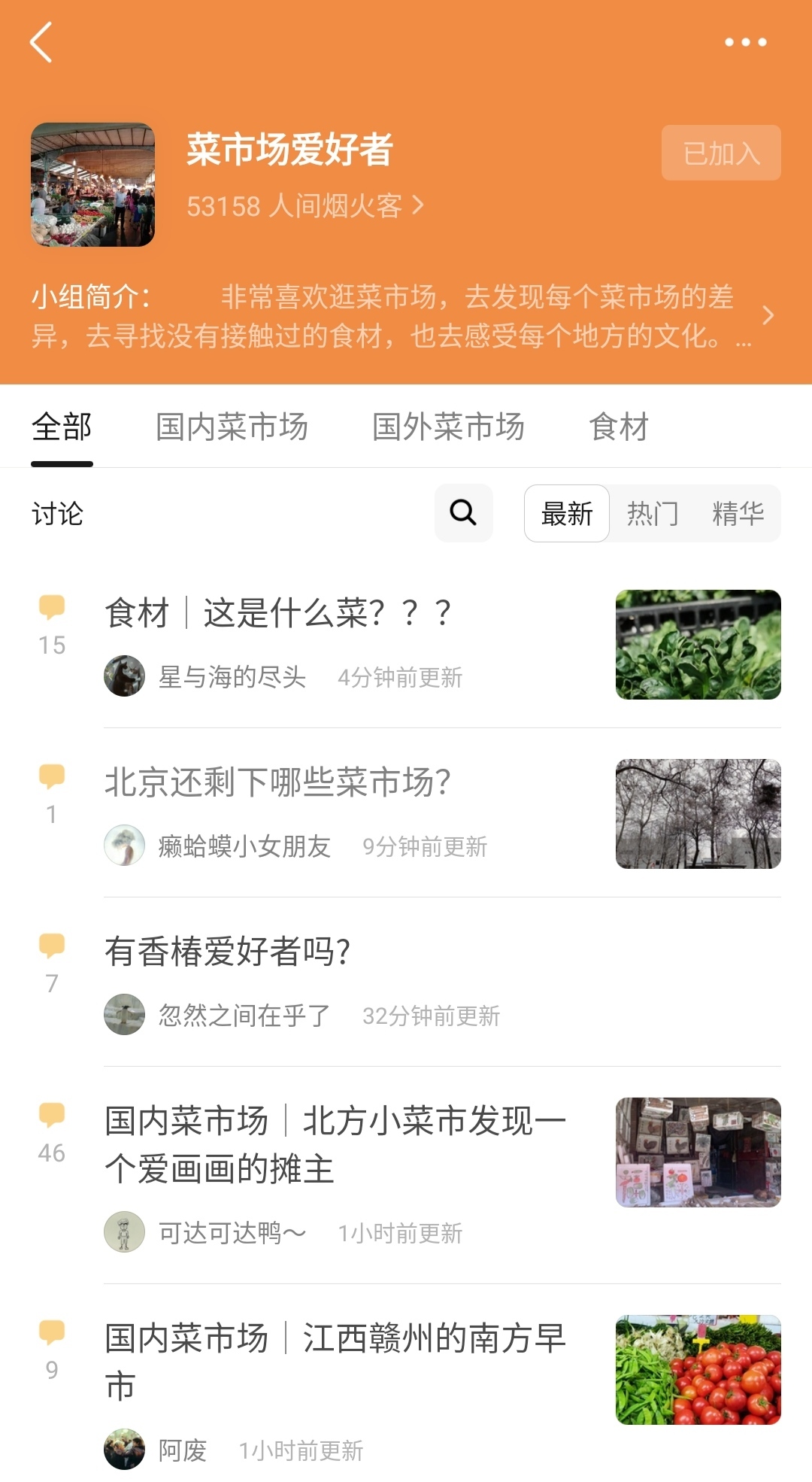Image resolution: width=812 pixels, height=1482 pixels.
Task: Open the 53158 人间烟火客 members list
Action: pyautogui.click(x=304, y=205)
